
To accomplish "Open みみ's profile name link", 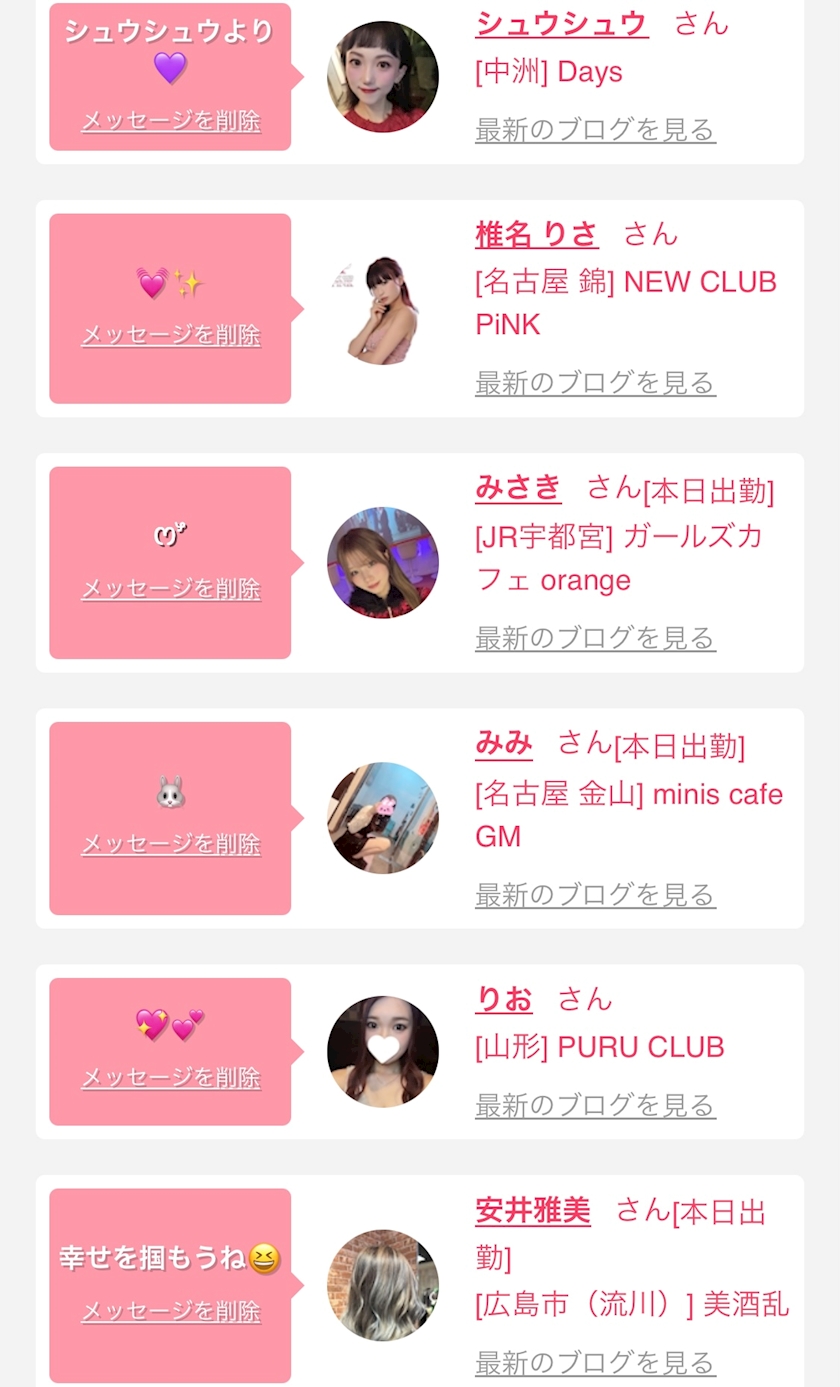I will (504, 743).
